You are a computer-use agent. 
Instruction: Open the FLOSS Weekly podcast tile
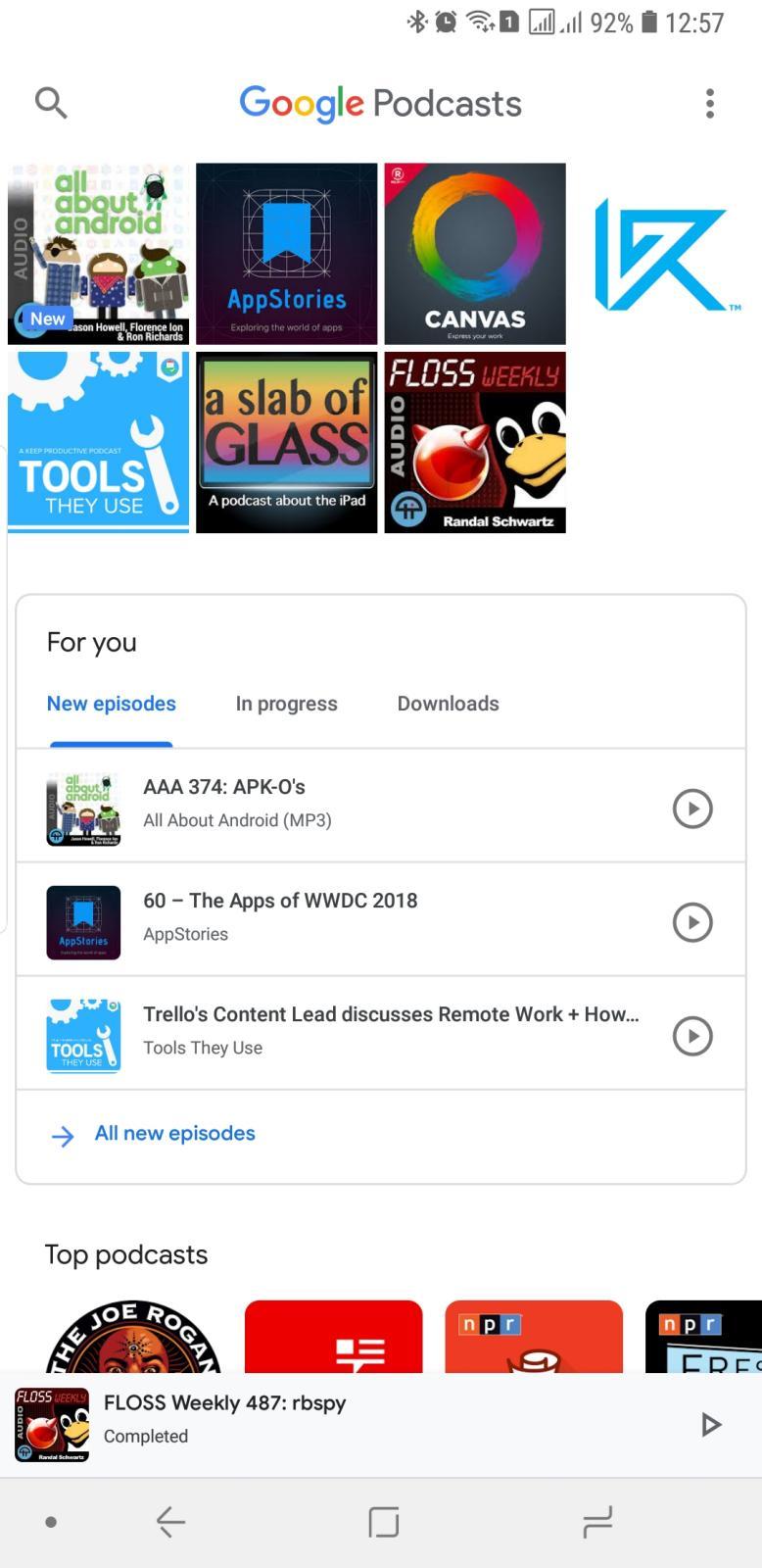pos(475,442)
